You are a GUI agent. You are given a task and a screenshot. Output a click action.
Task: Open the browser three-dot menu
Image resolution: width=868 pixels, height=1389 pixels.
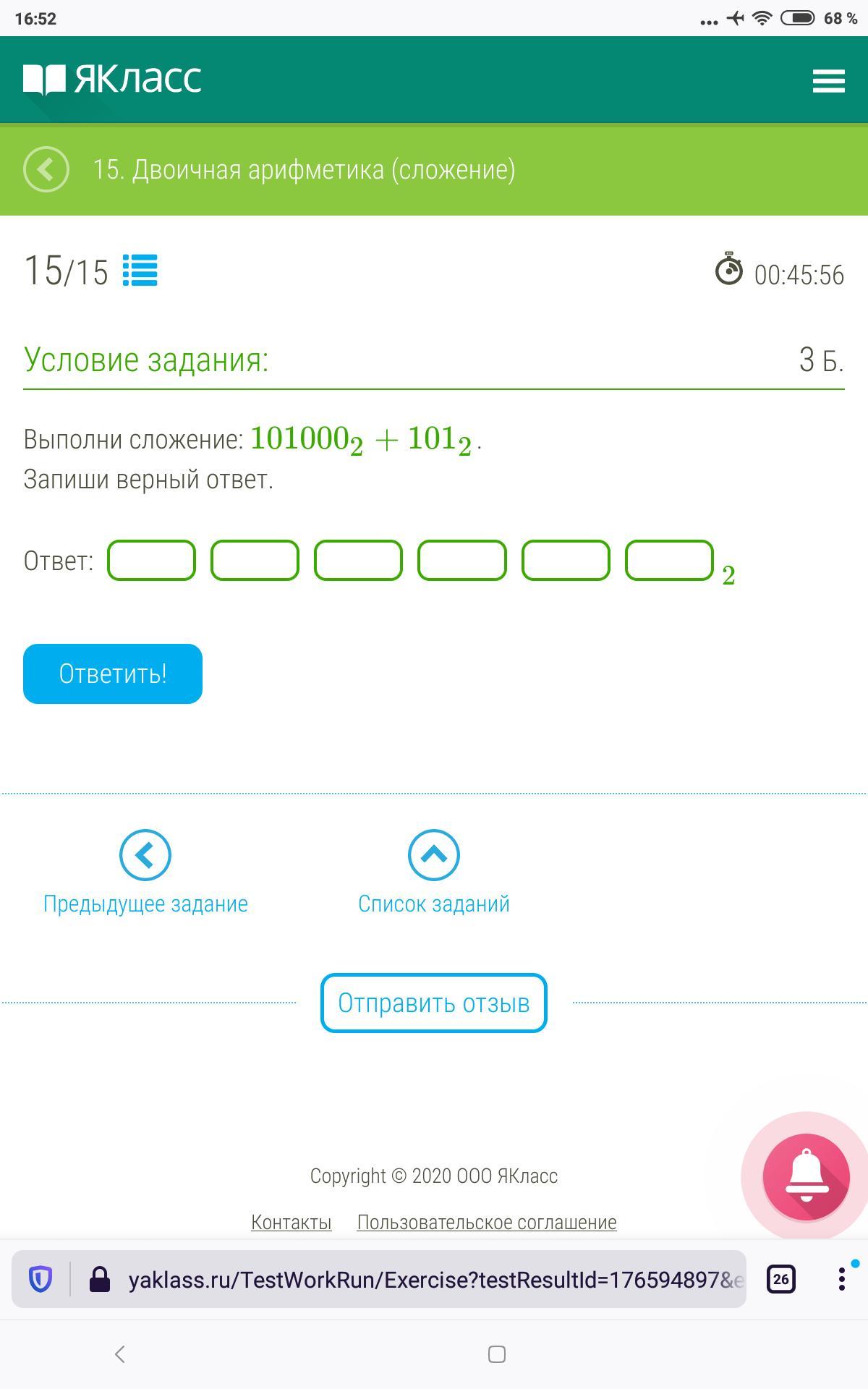841,1279
